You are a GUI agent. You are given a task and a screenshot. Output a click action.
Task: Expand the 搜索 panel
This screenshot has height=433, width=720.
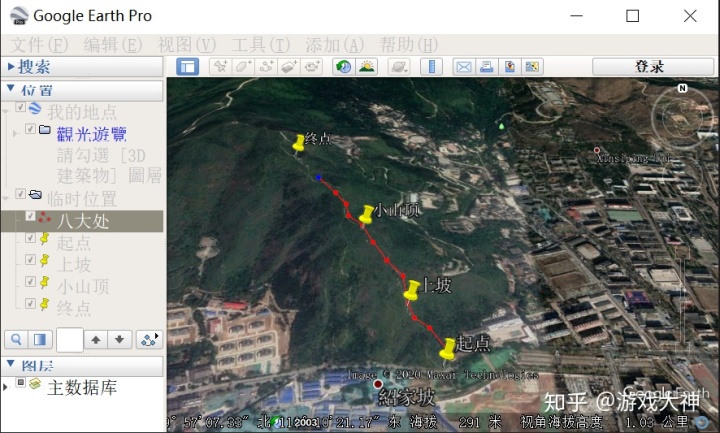point(11,66)
